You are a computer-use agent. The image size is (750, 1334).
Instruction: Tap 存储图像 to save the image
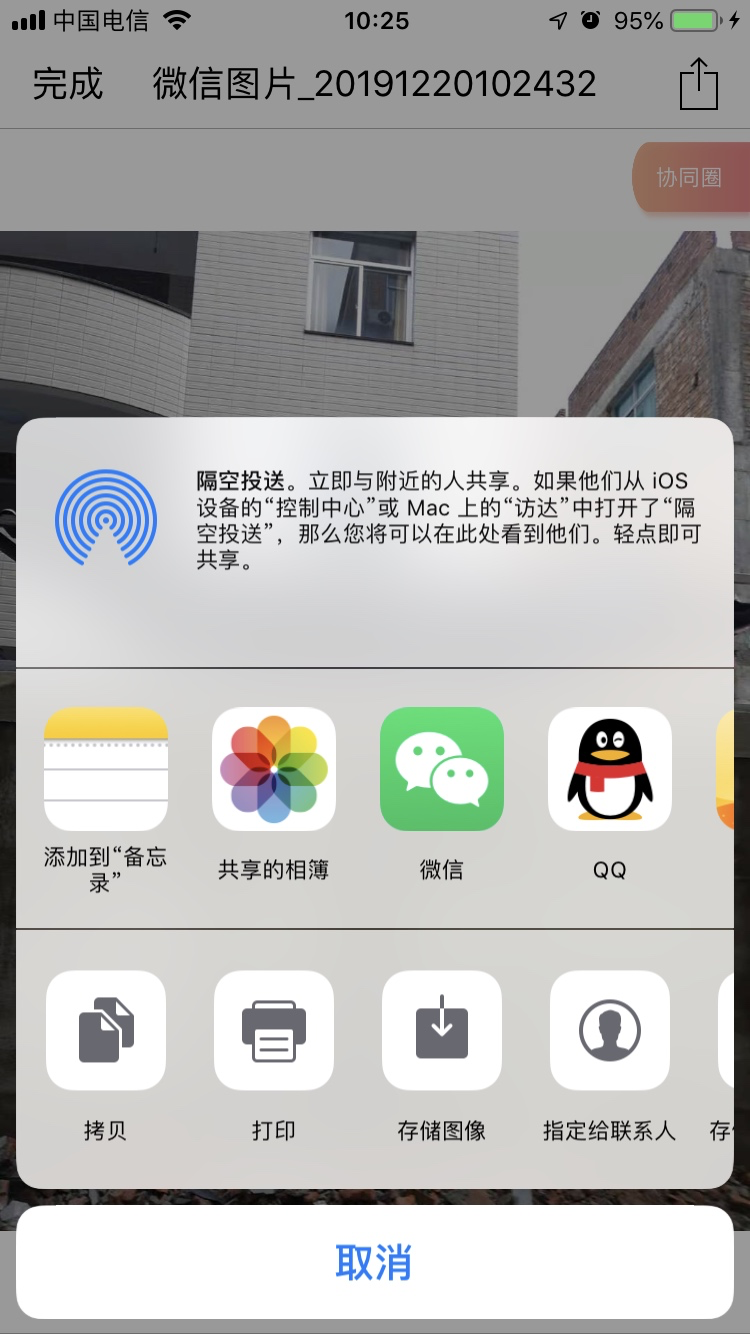tap(442, 1030)
